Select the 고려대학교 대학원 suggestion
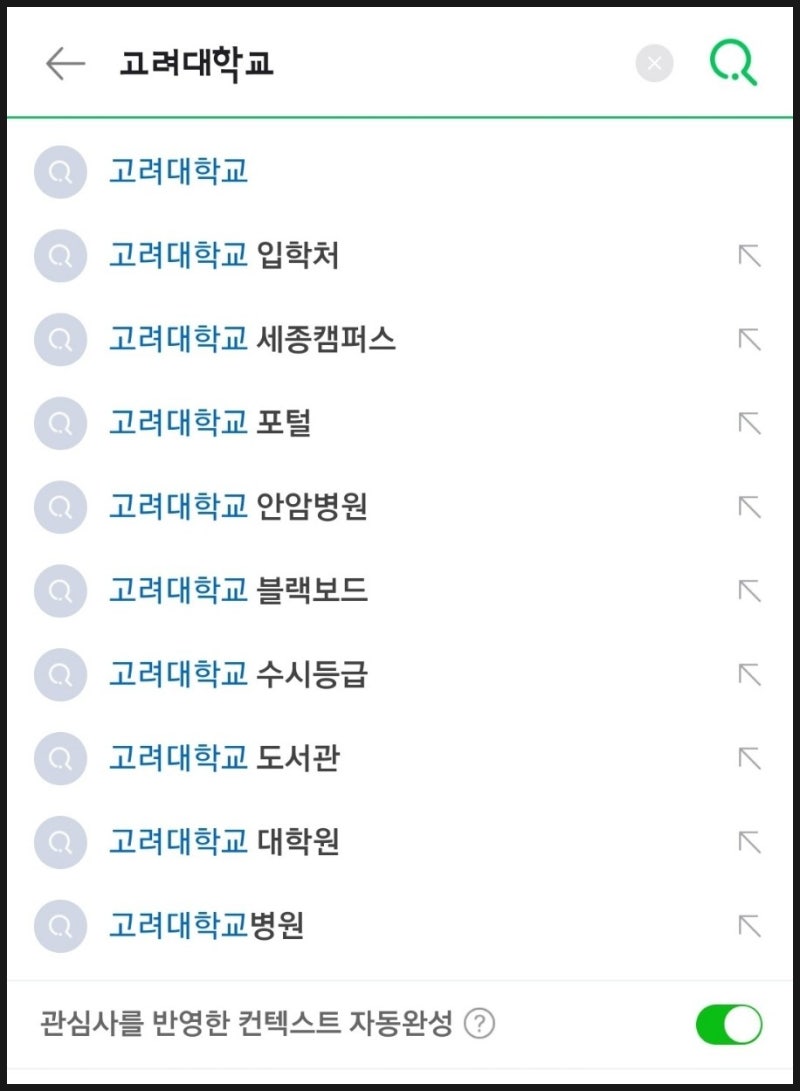800x1091 pixels. [x=225, y=842]
